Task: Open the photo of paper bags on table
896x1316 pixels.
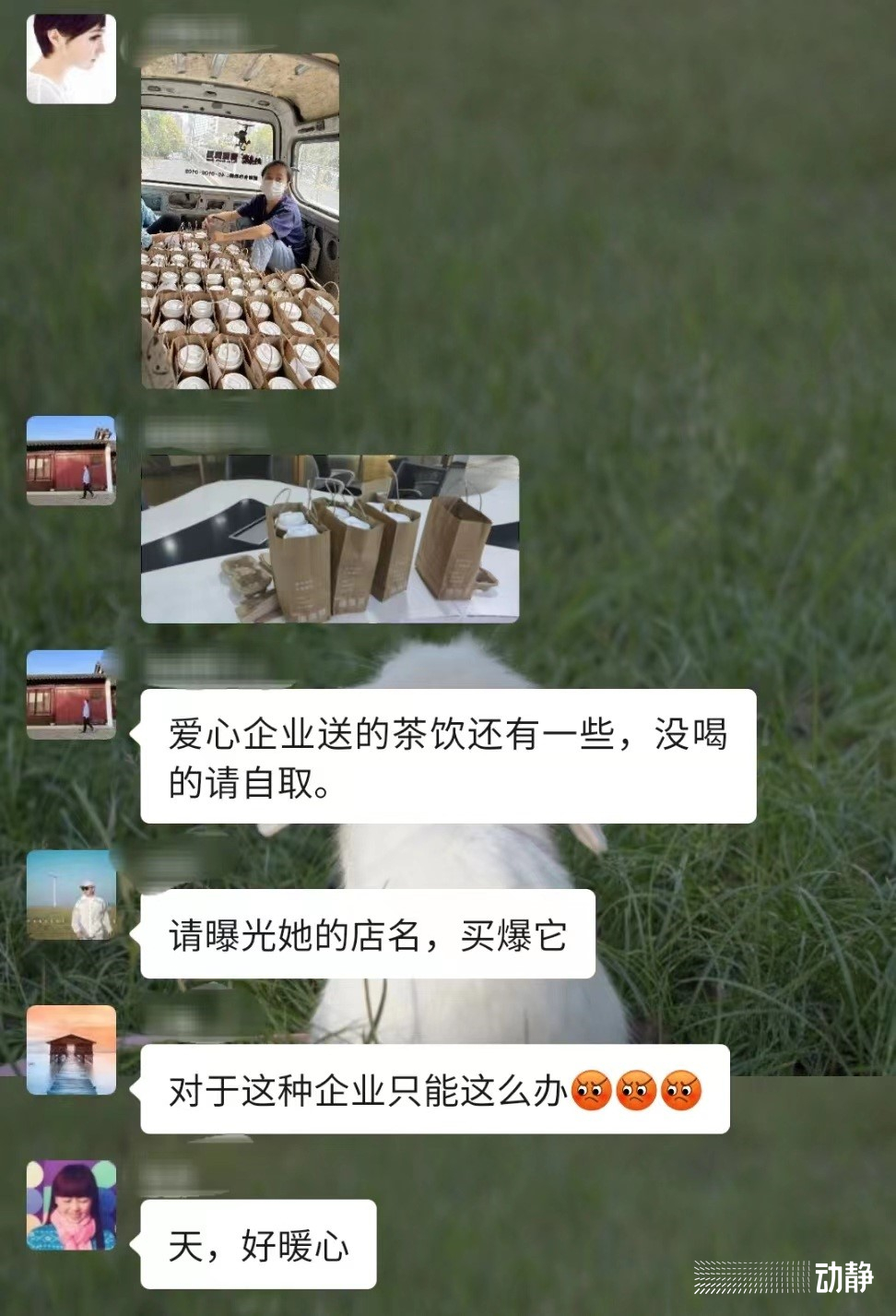Action: coord(329,539)
